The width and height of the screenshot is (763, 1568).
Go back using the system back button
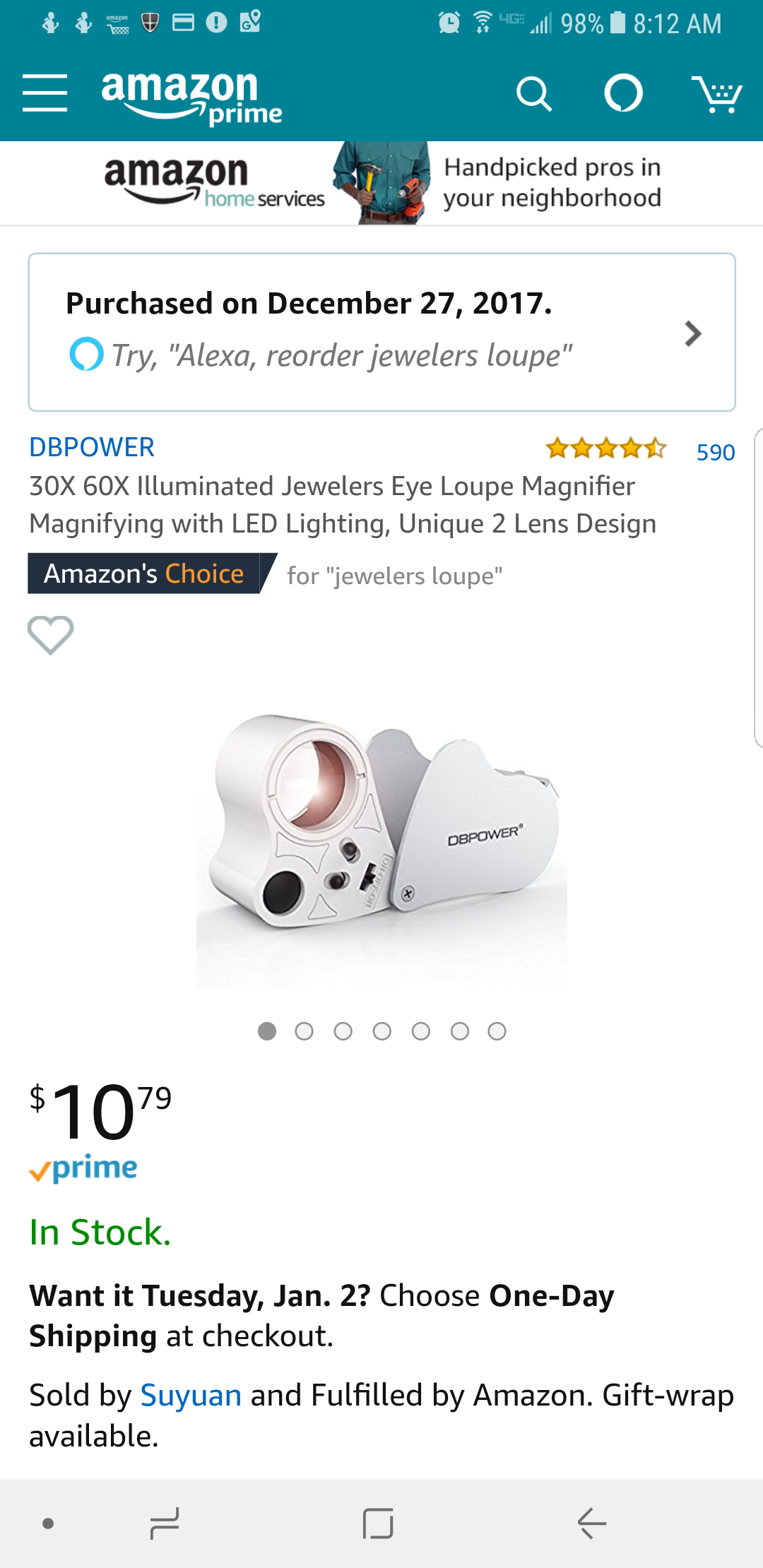[x=592, y=1523]
